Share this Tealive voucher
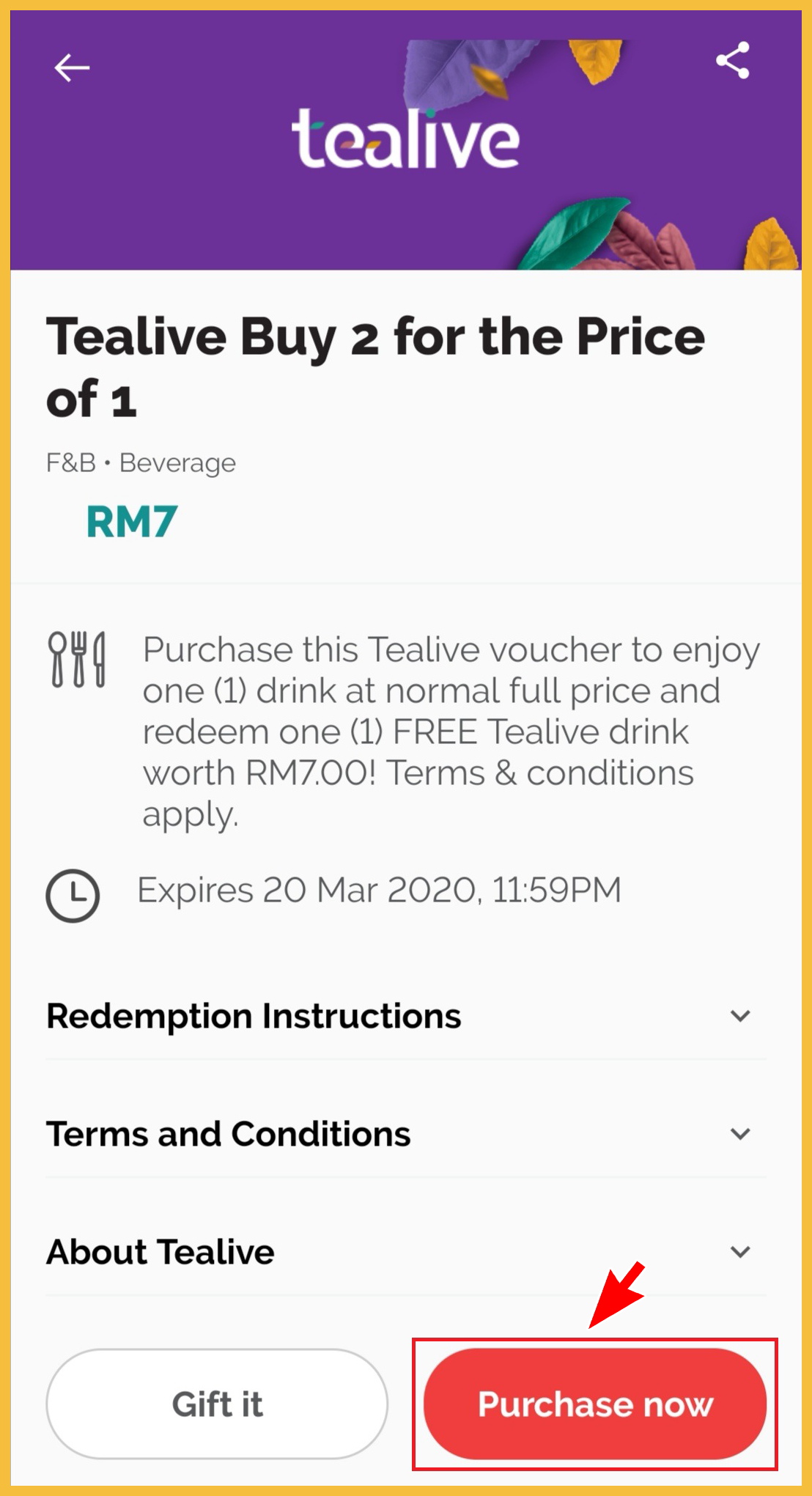 (x=732, y=61)
